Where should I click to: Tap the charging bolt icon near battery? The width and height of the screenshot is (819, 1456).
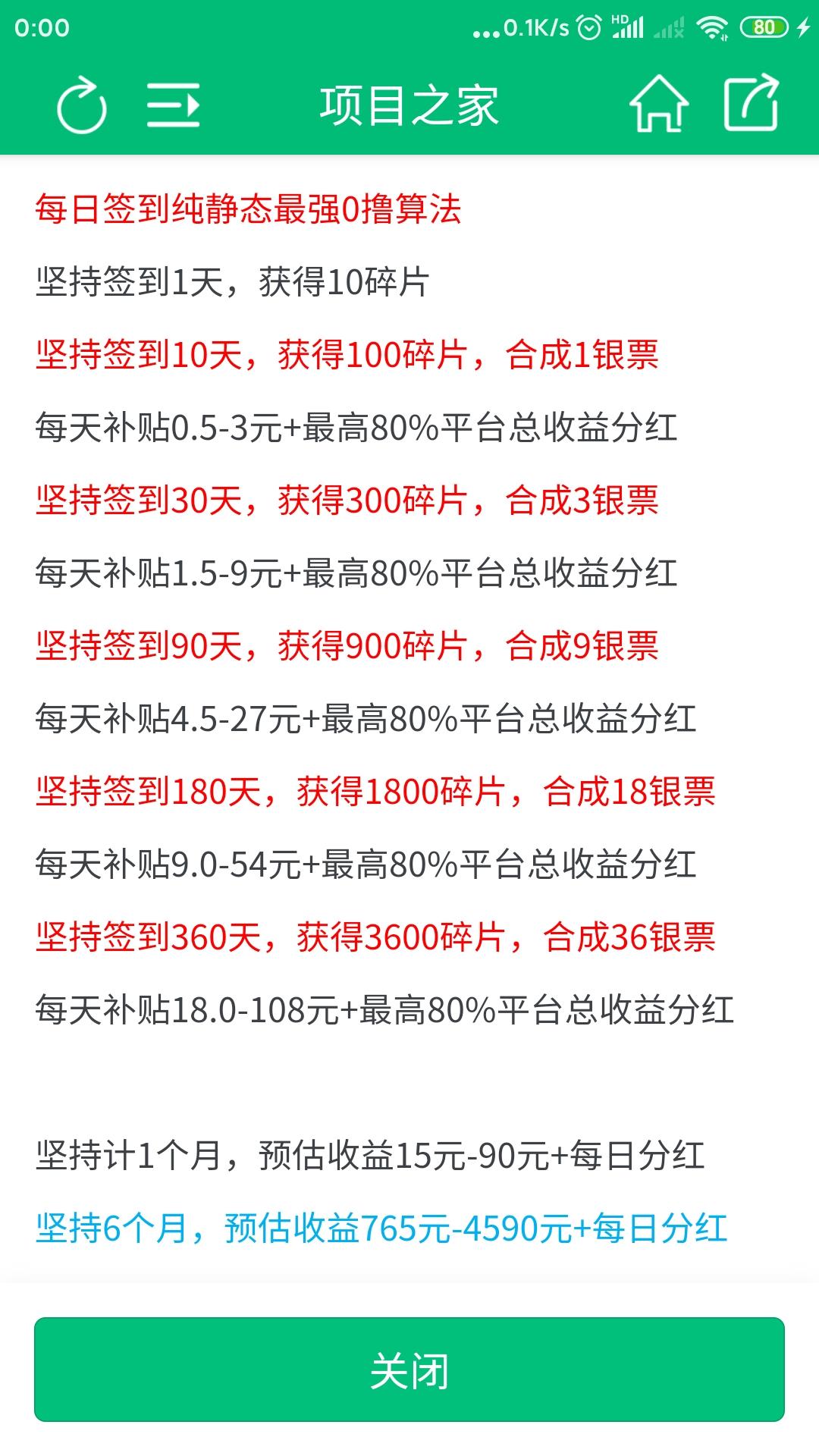802,24
